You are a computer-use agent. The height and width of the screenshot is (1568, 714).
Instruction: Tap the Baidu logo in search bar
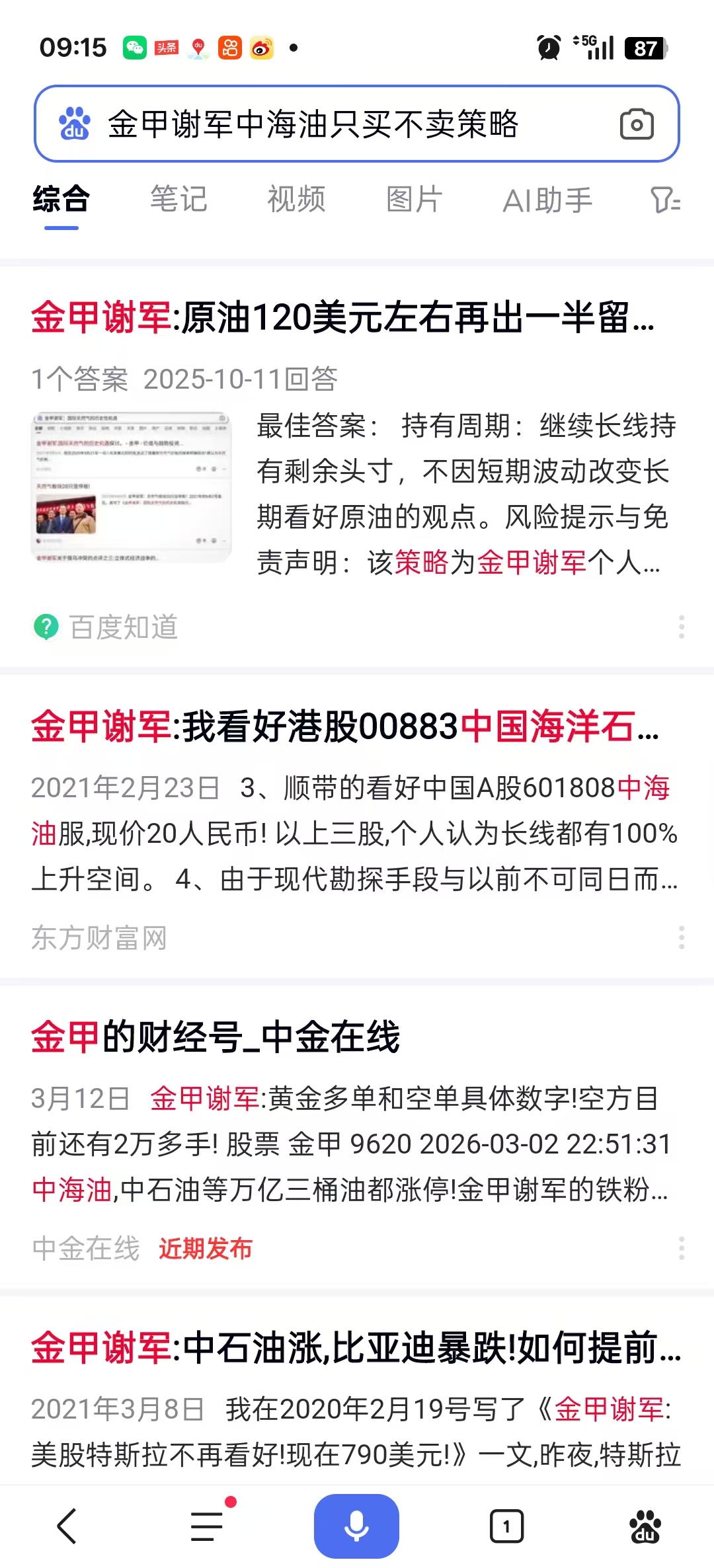[75, 124]
